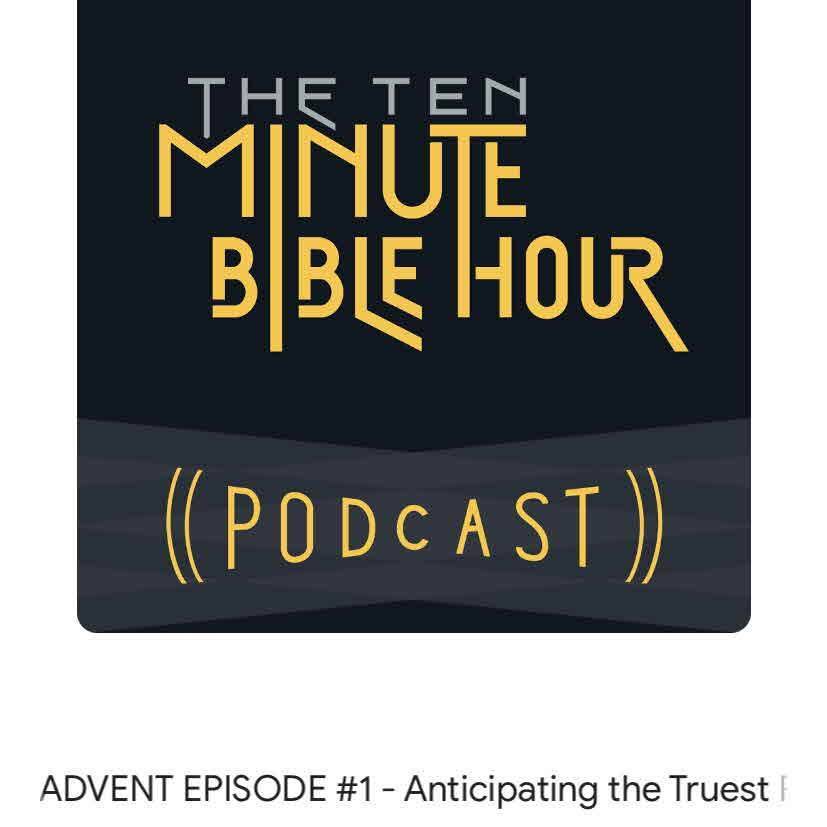This screenshot has width=827, height=827.
Task: Open the ADVENT EPISODE #1 episode title
Action: coord(412,789)
